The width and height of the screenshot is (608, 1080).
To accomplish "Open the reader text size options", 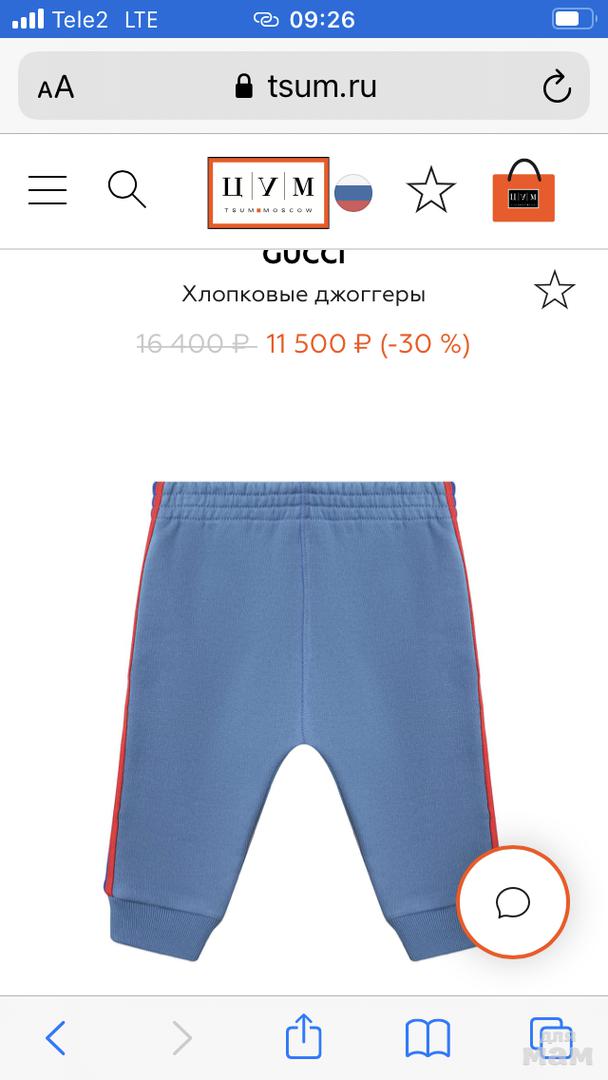I will [x=56, y=88].
